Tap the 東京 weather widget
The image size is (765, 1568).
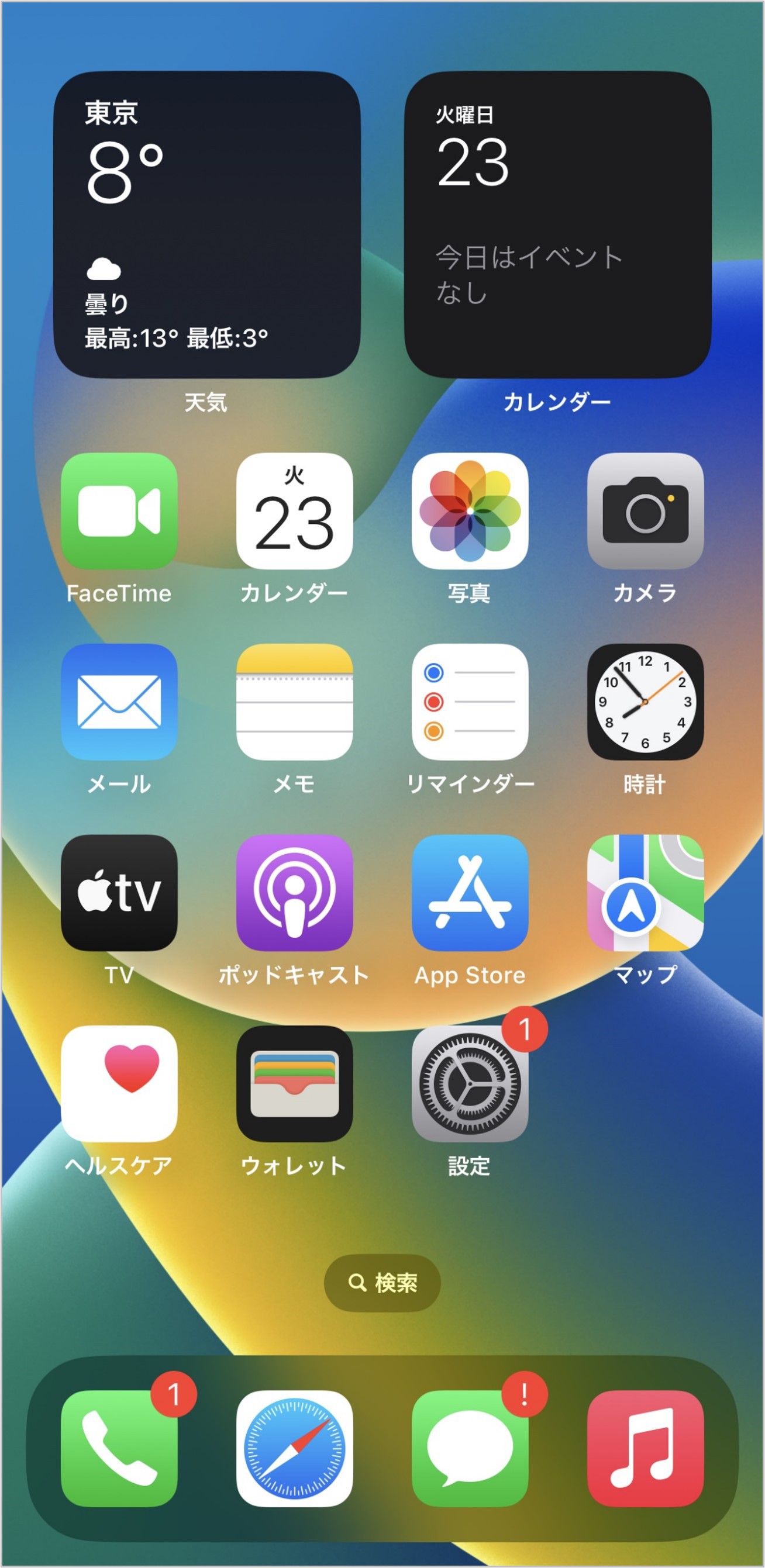click(x=208, y=225)
